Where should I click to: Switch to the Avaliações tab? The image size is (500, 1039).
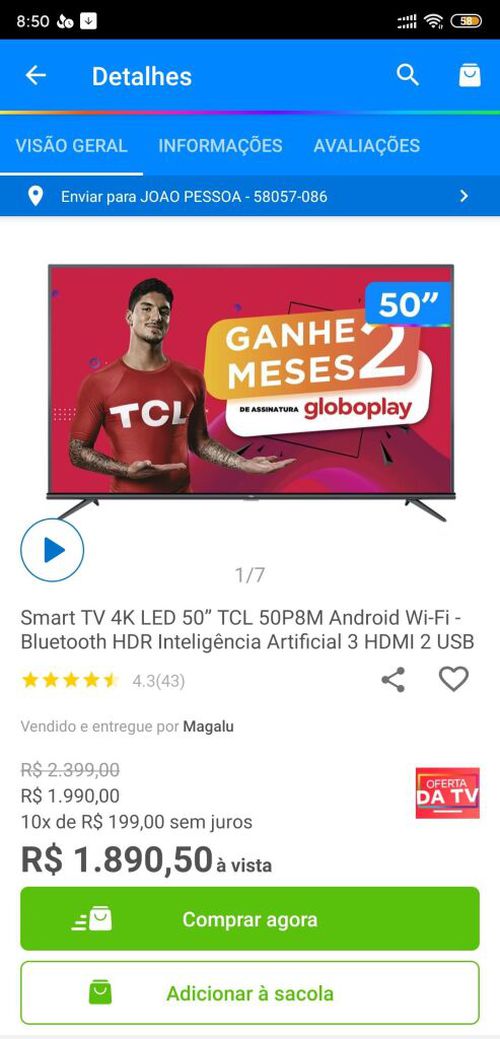pos(366,146)
